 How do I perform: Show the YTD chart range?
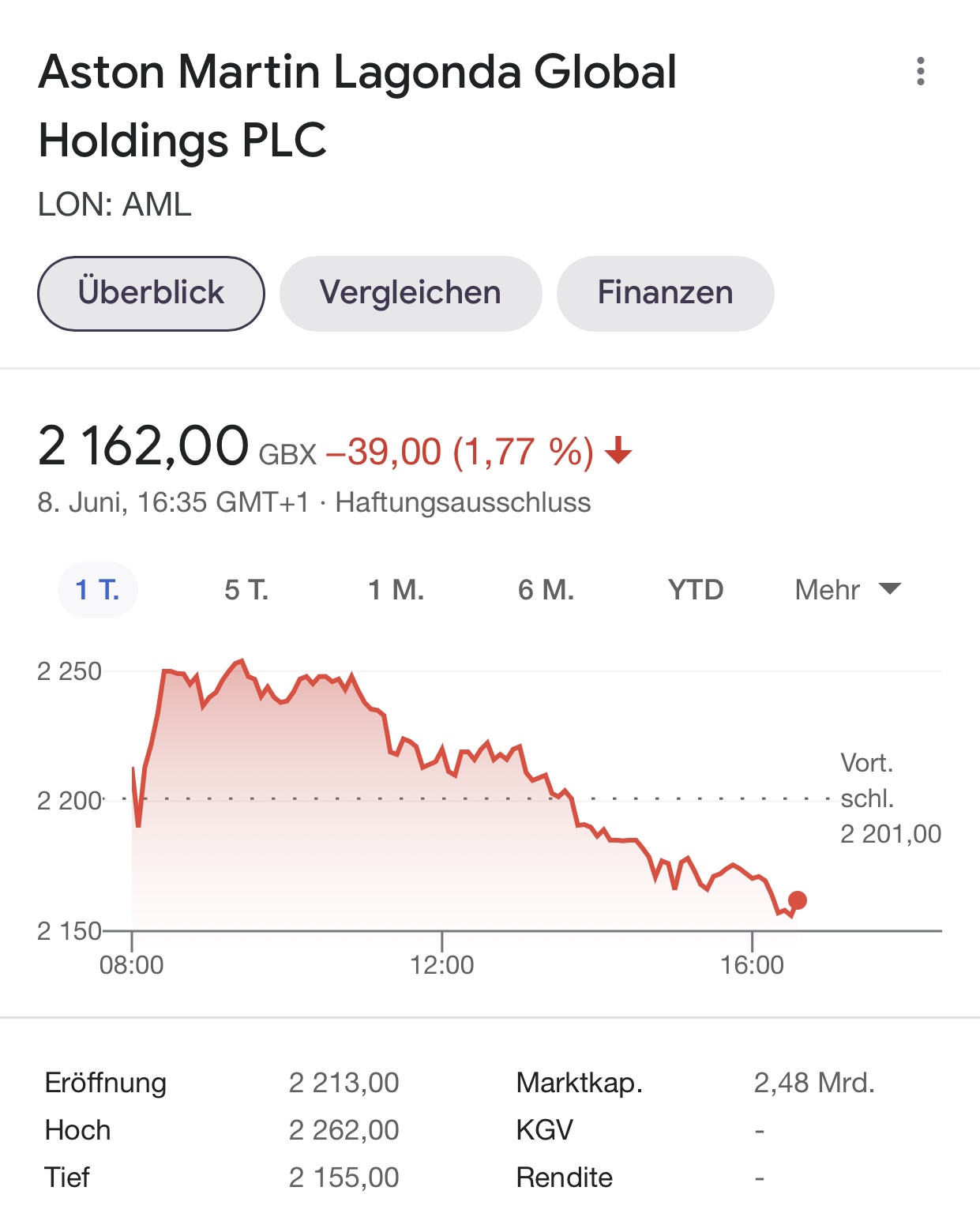[696, 590]
